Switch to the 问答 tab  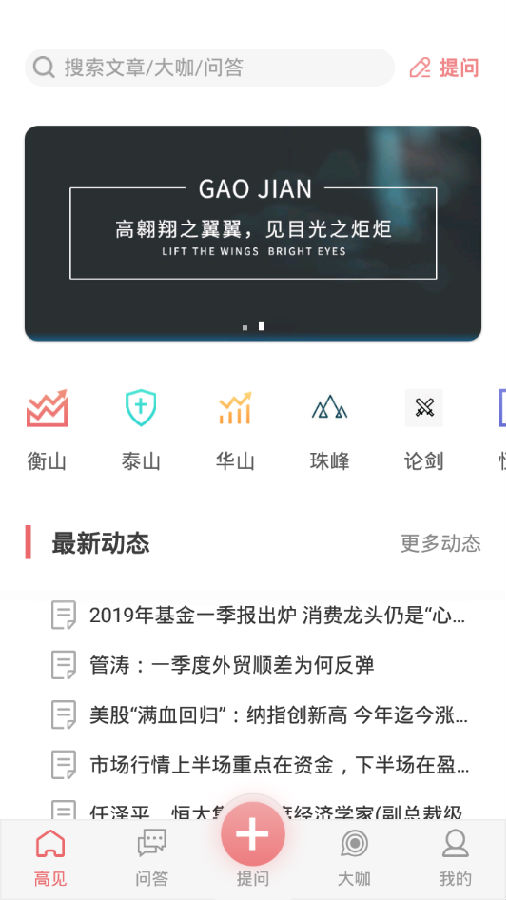(152, 858)
